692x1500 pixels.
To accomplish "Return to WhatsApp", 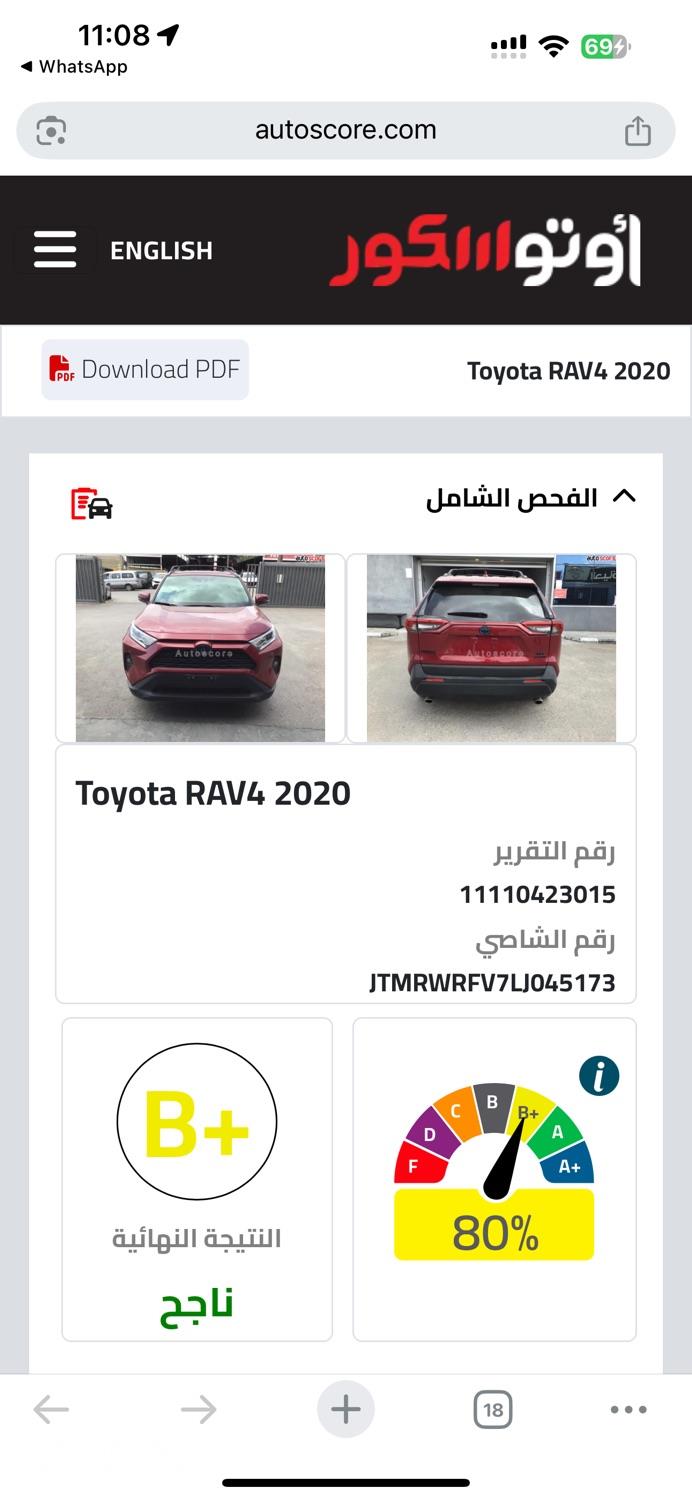I will coord(74,67).
